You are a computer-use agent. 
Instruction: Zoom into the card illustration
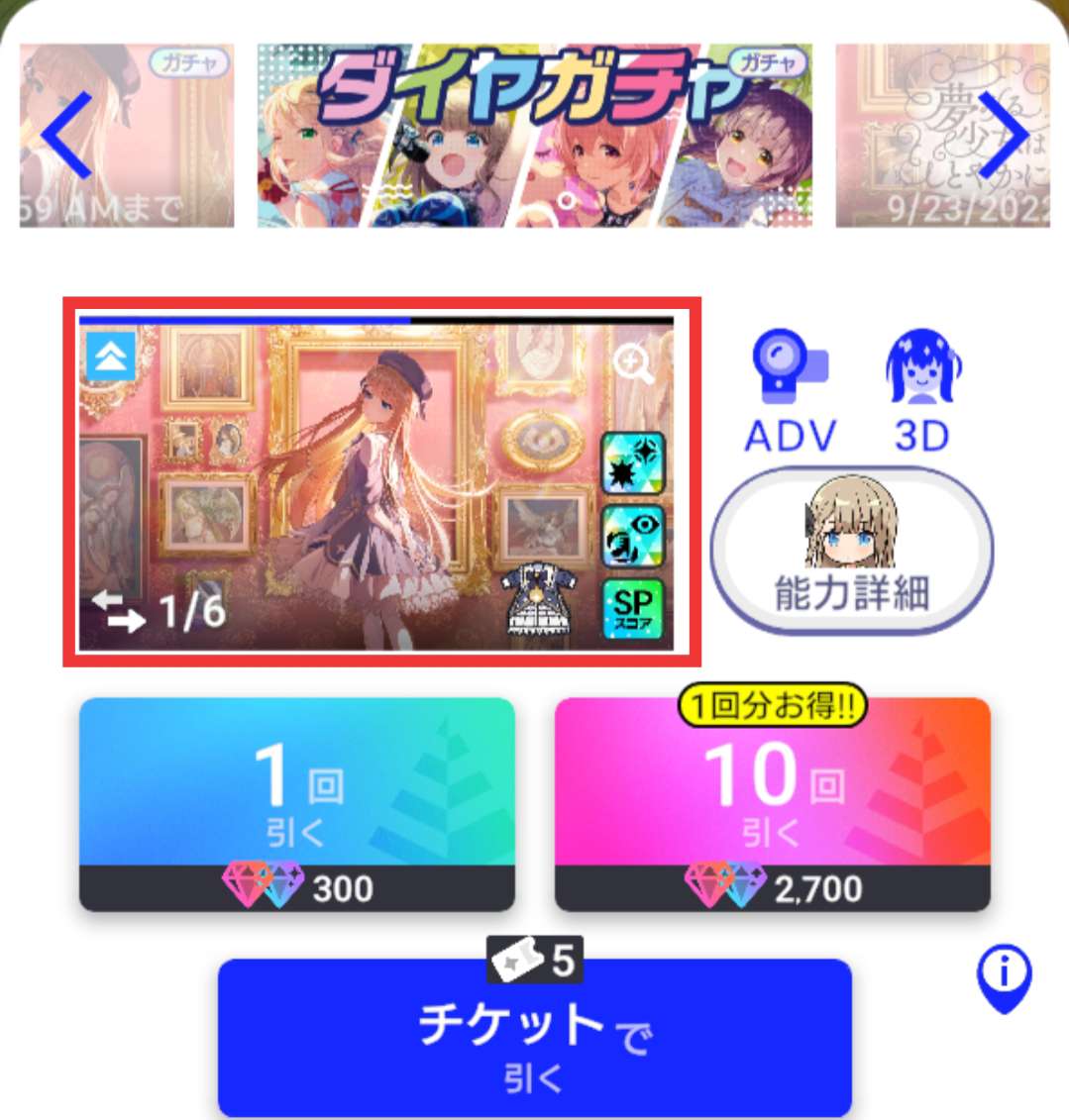pyautogui.click(x=633, y=365)
